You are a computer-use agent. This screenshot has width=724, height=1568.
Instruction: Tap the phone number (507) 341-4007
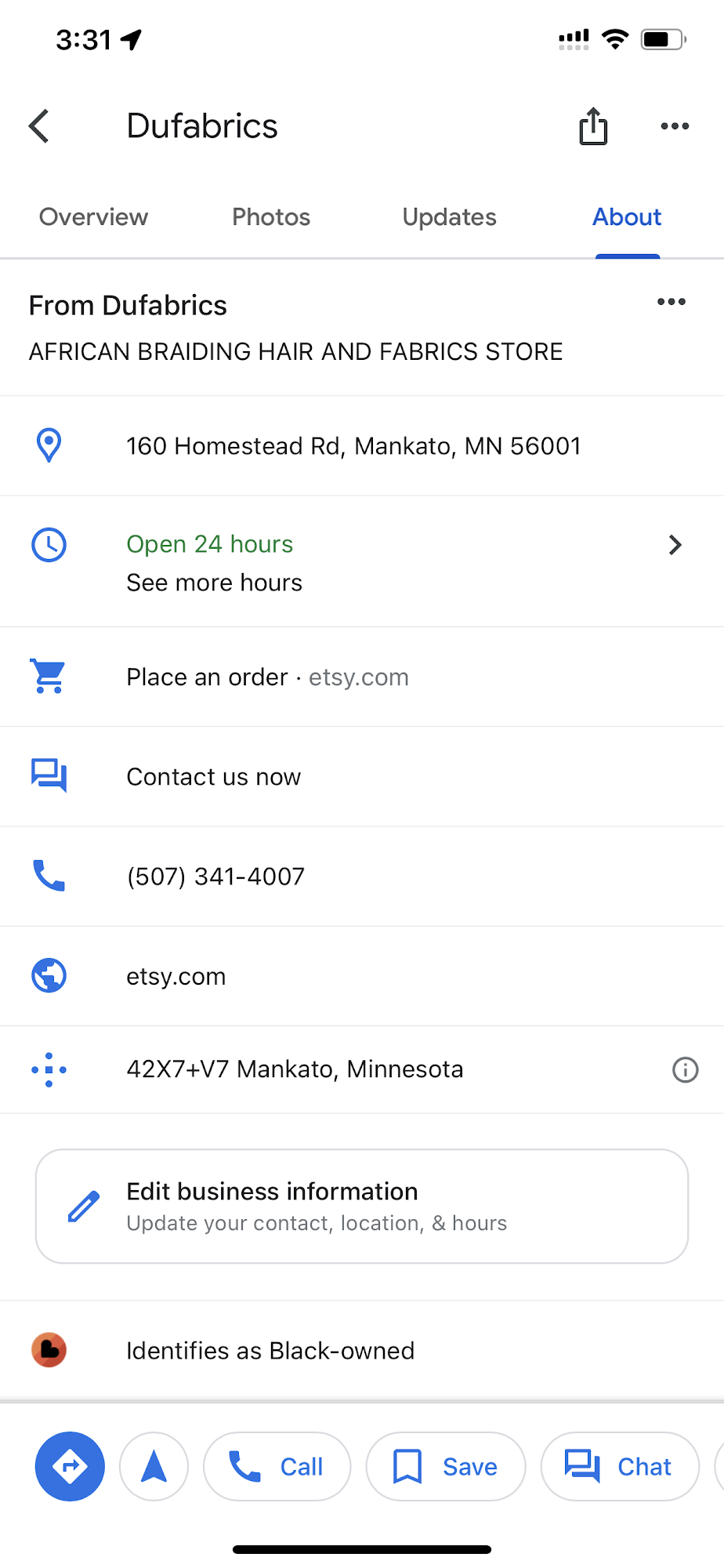pos(215,877)
